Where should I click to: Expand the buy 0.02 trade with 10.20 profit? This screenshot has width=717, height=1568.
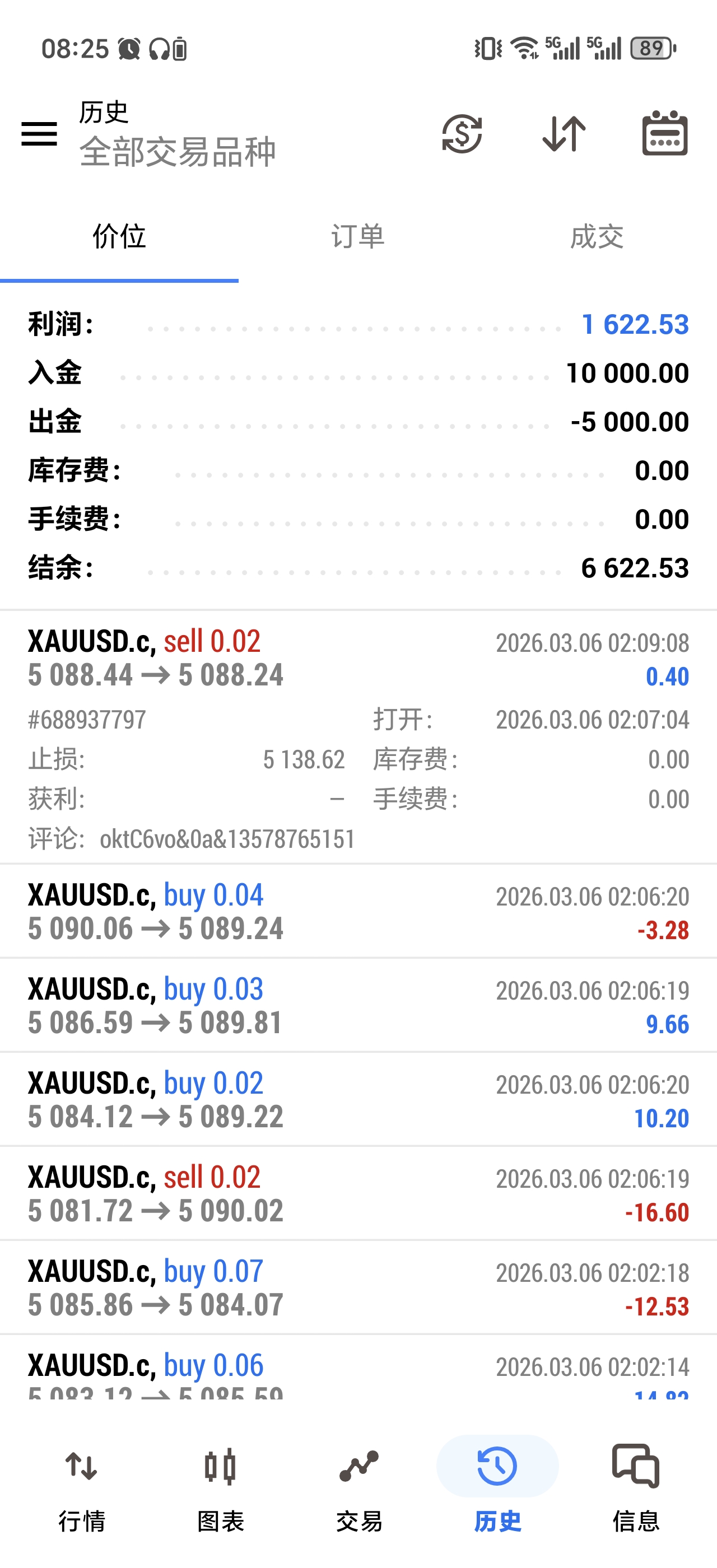(358, 1099)
